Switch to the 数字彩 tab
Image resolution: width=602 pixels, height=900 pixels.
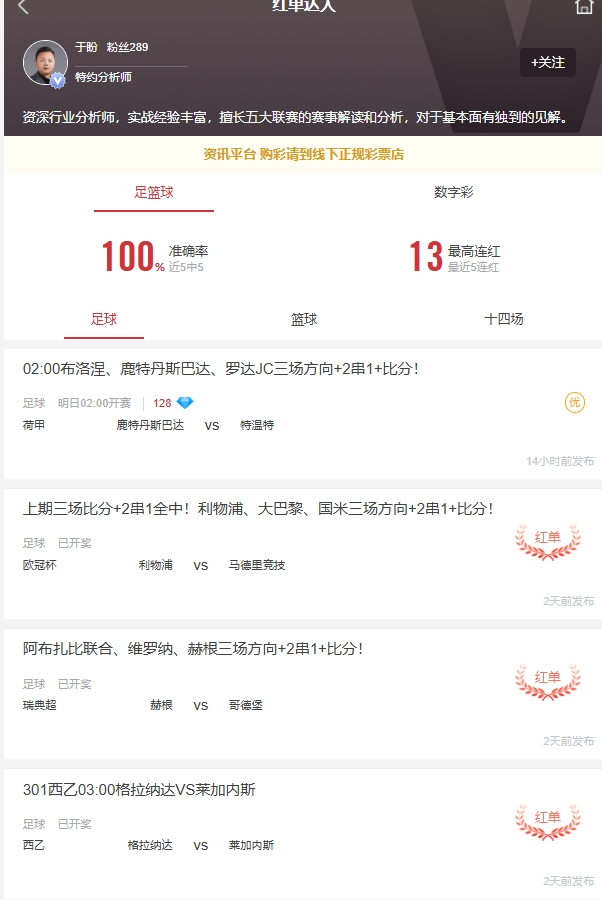pos(453,192)
